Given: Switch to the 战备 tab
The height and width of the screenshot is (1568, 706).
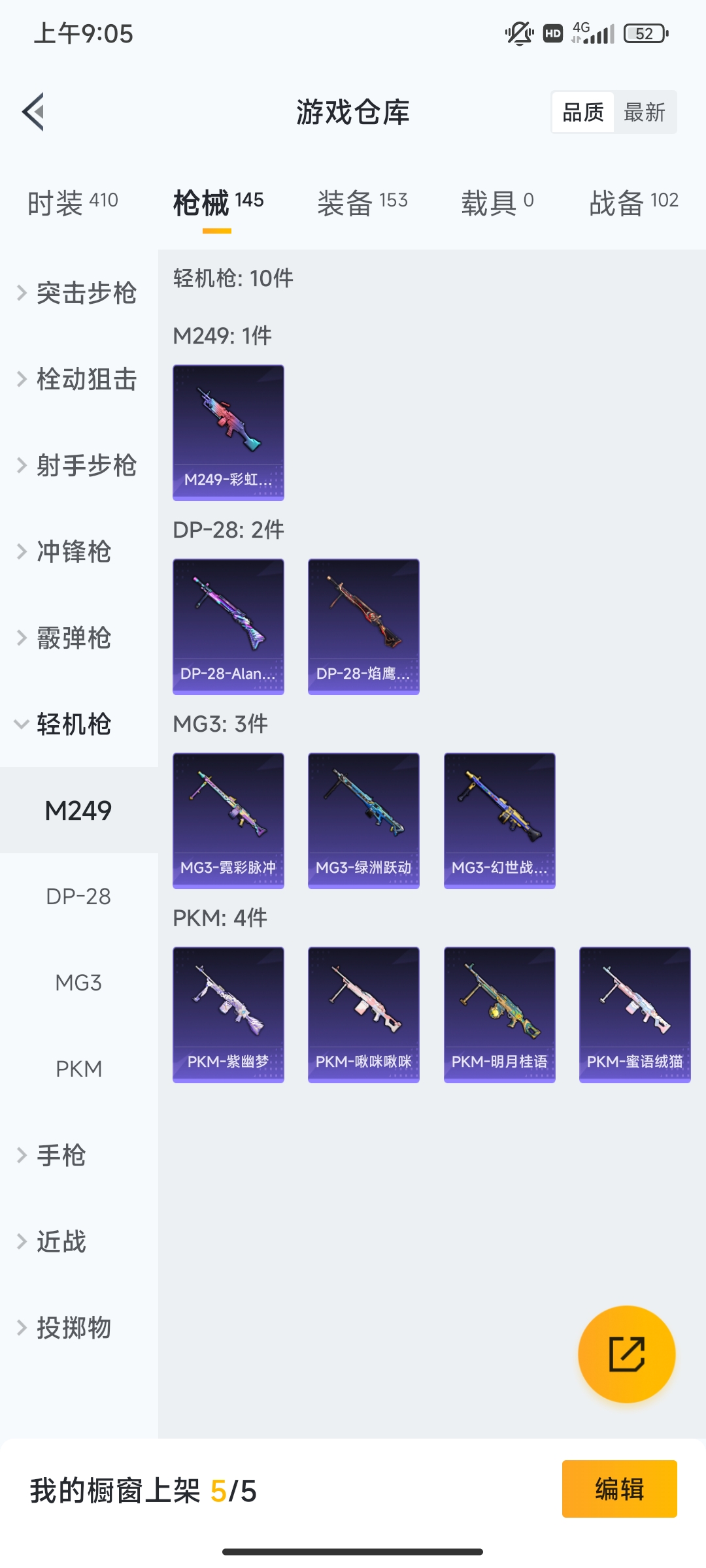Looking at the screenshot, I should [633, 203].
